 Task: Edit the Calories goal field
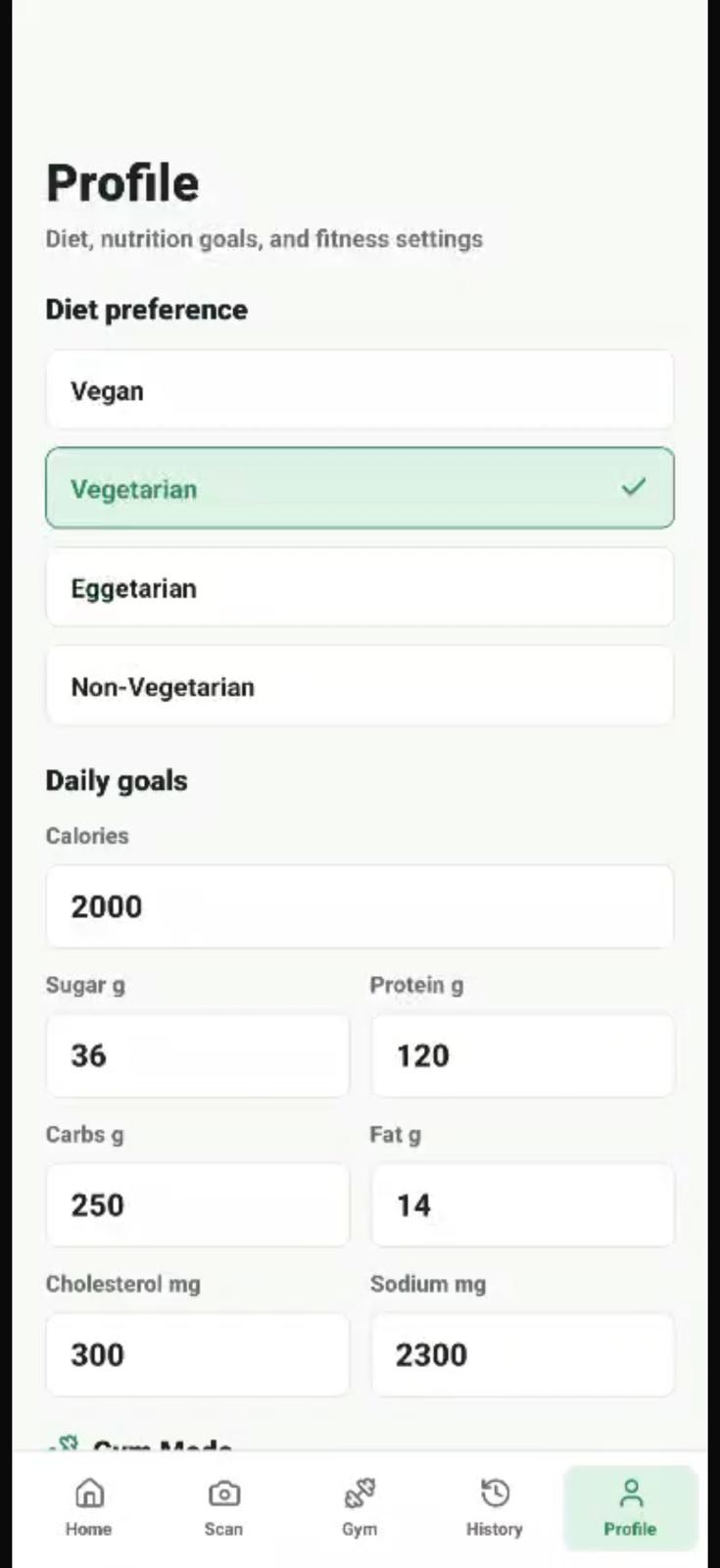click(x=360, y=906)
